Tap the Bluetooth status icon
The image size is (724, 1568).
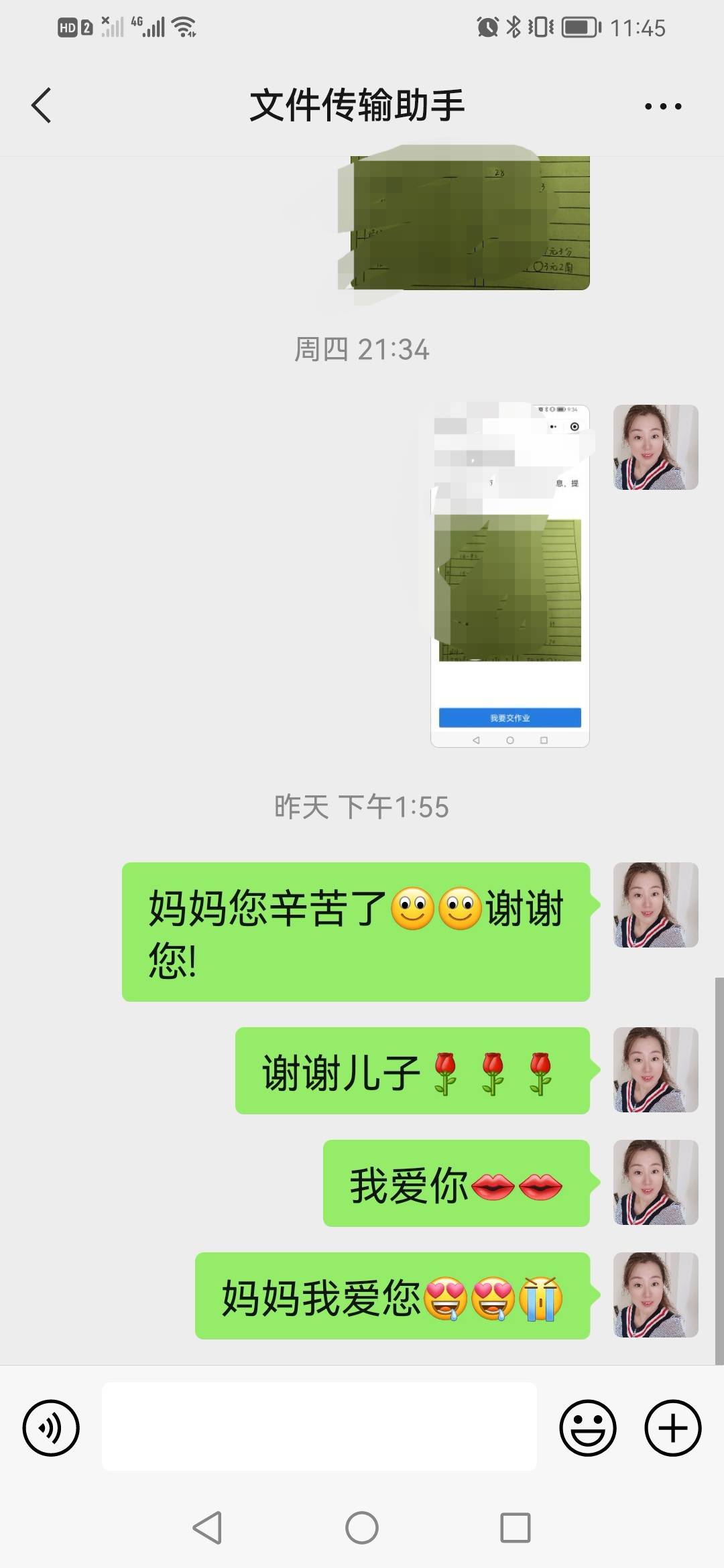click(x=515, y=27)
